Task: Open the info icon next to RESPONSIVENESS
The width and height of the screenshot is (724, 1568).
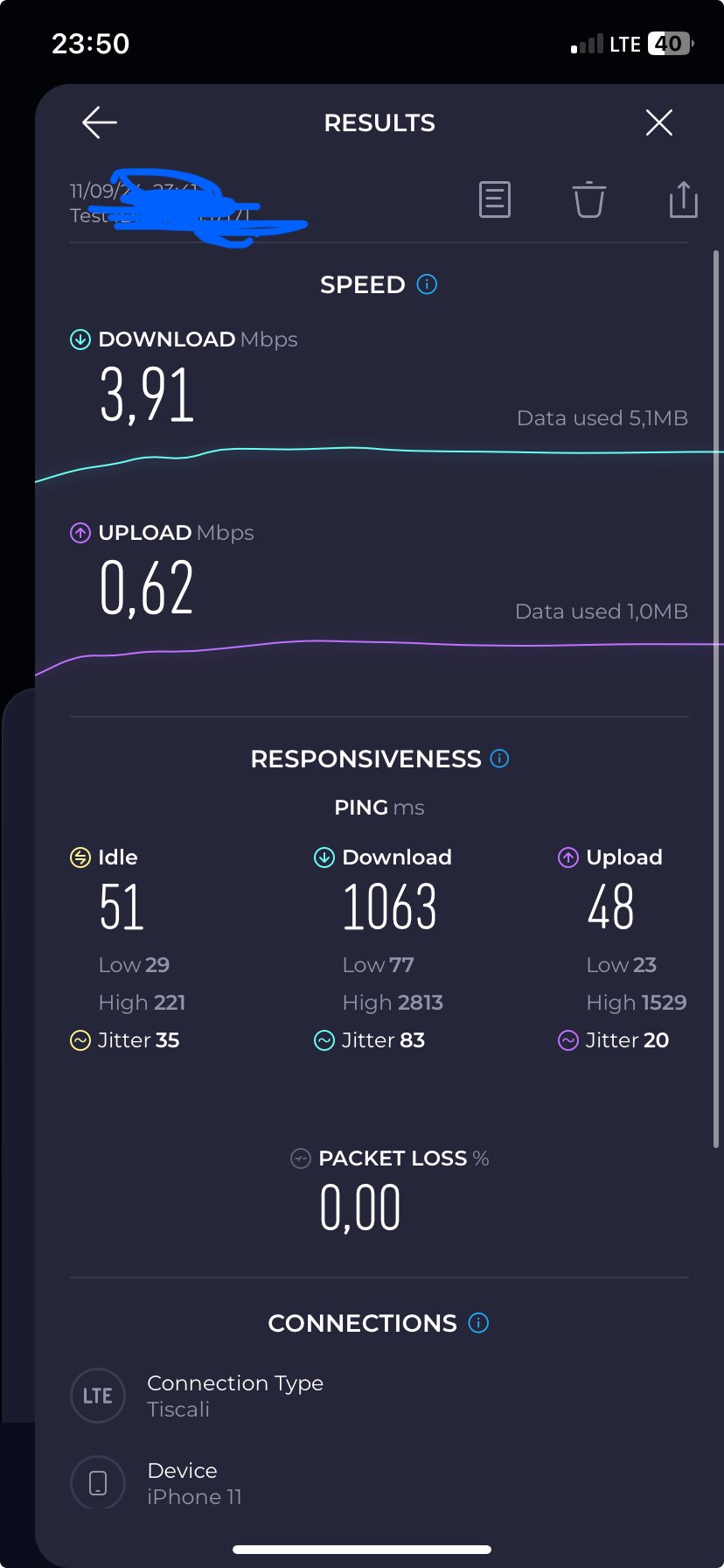Action: (499, 759)
